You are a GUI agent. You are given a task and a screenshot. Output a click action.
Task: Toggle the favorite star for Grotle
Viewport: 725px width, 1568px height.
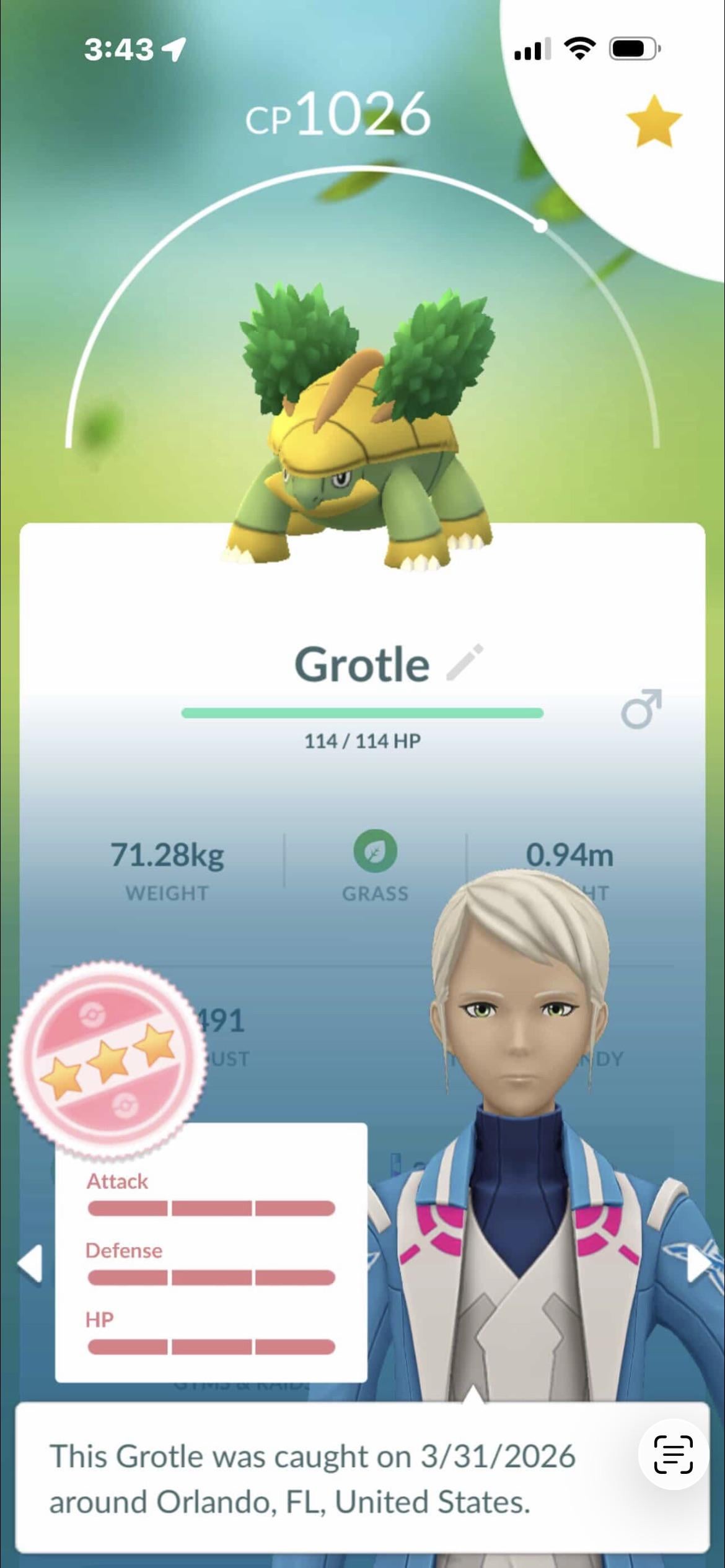click(x=654, y=121)
